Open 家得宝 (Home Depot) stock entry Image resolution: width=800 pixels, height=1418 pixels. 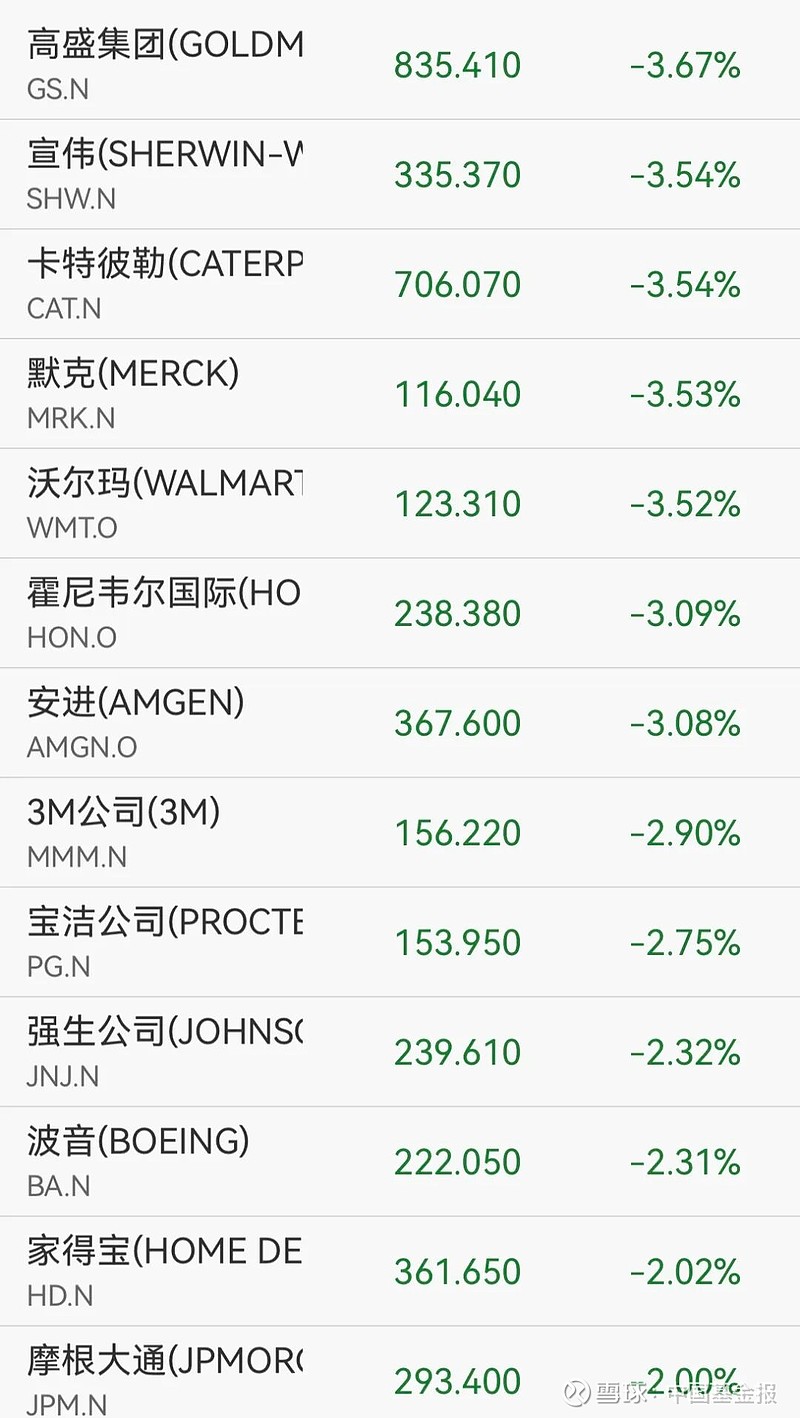tap(400, 1271)
